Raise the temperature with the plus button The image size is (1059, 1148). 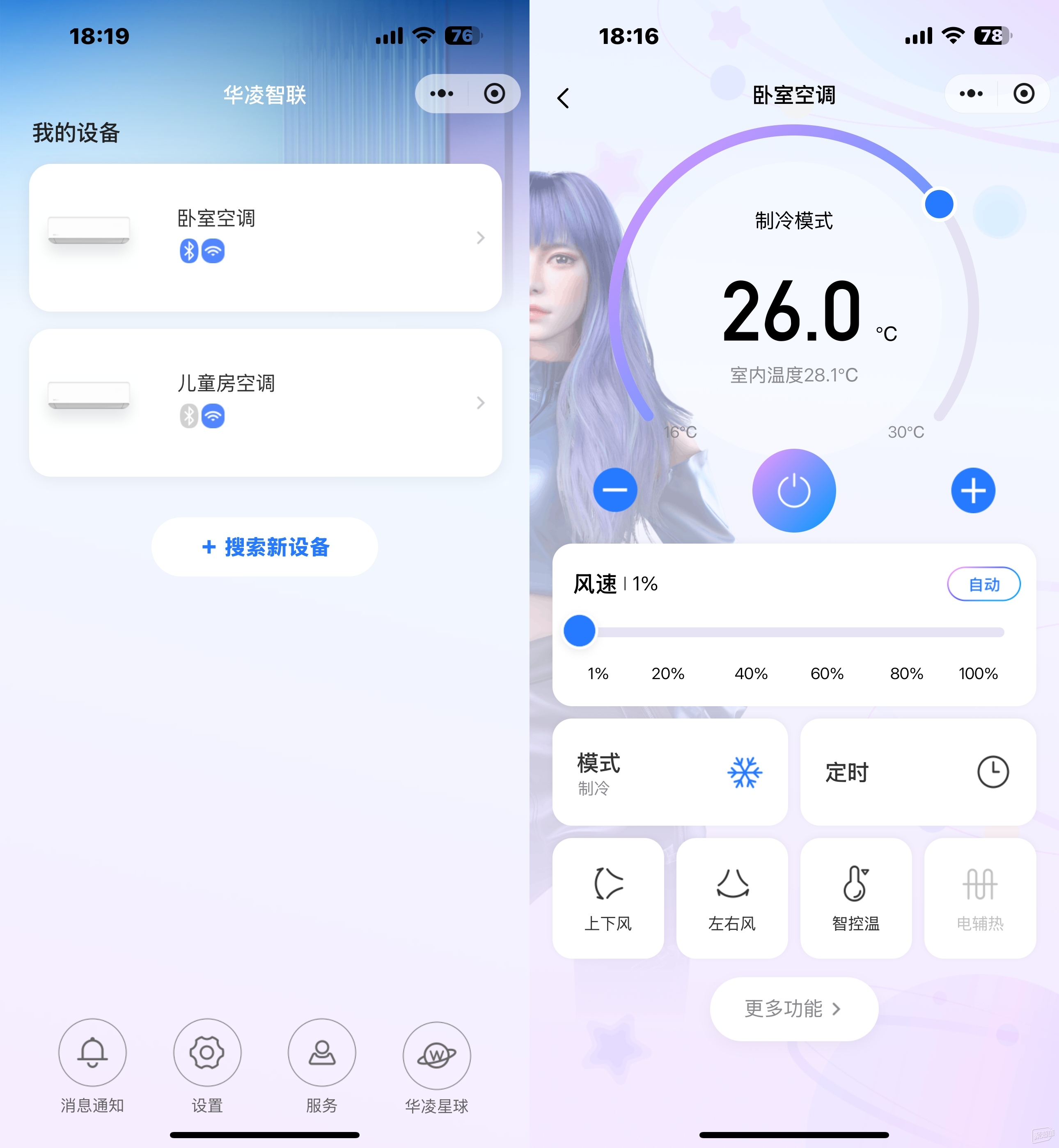pos(973,490)
